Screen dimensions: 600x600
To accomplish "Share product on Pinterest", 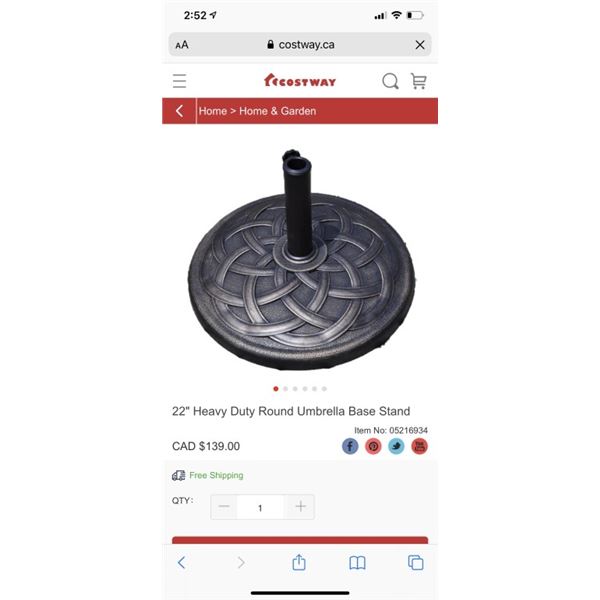I will point(373,446).
